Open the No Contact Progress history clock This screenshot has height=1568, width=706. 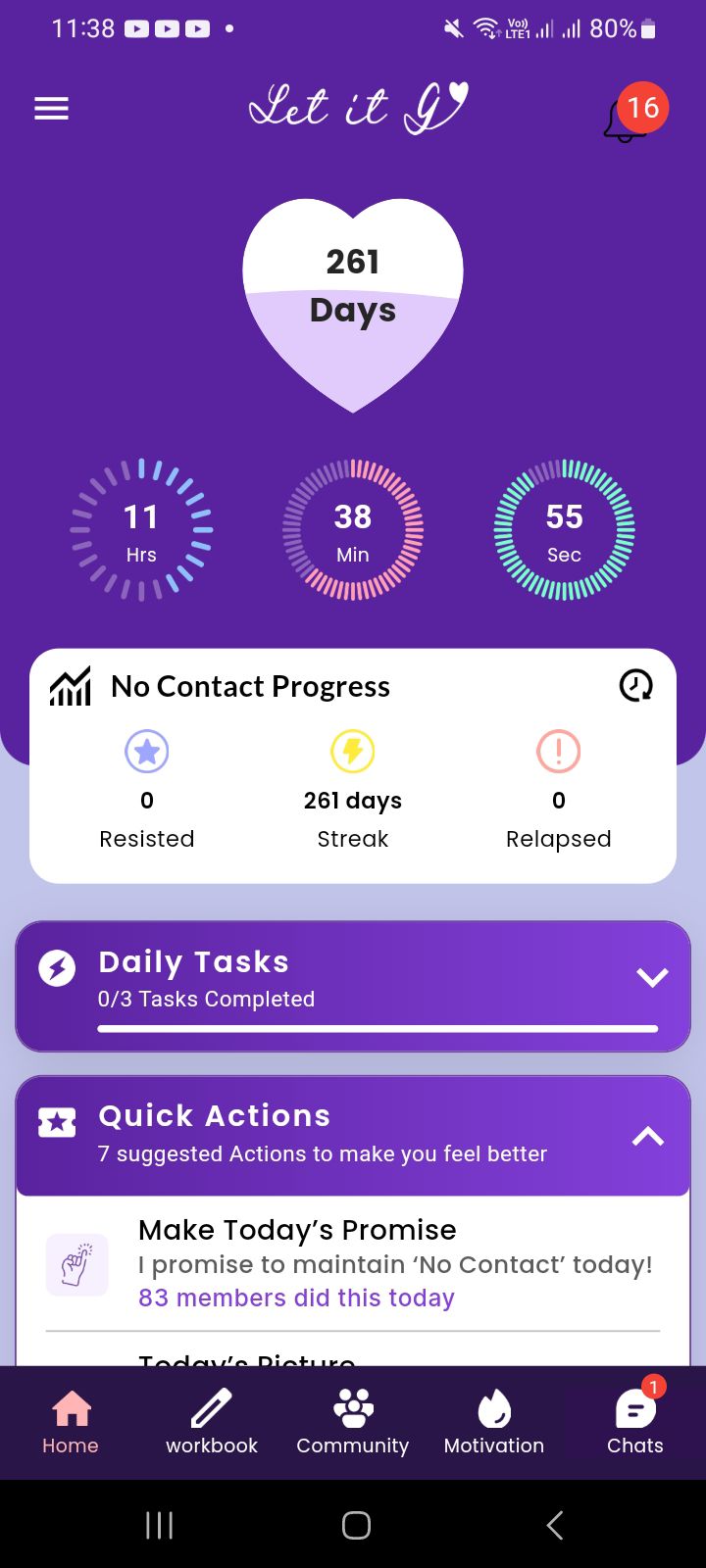coord(635,685)
